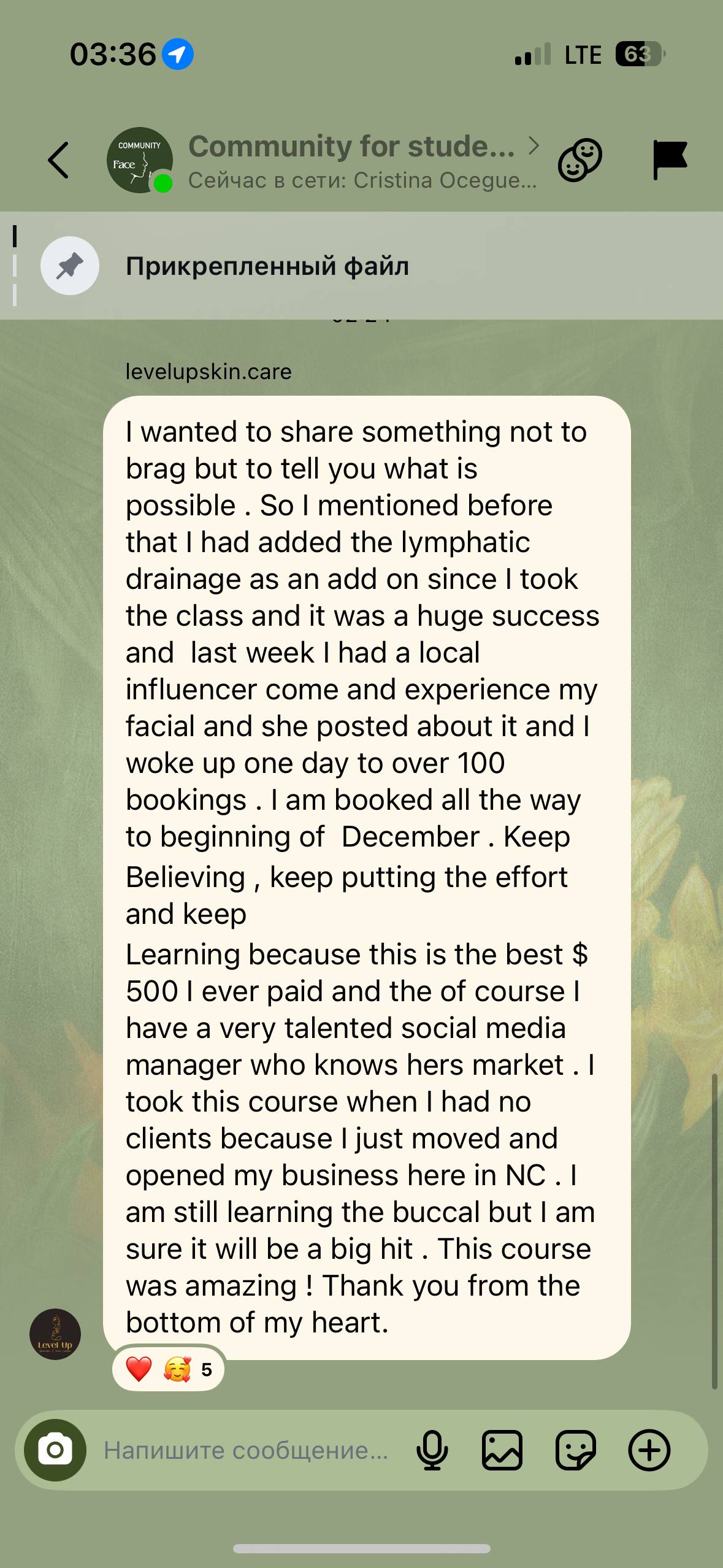
Task: Record a voice message with microphone
Action: point(432,1450)
